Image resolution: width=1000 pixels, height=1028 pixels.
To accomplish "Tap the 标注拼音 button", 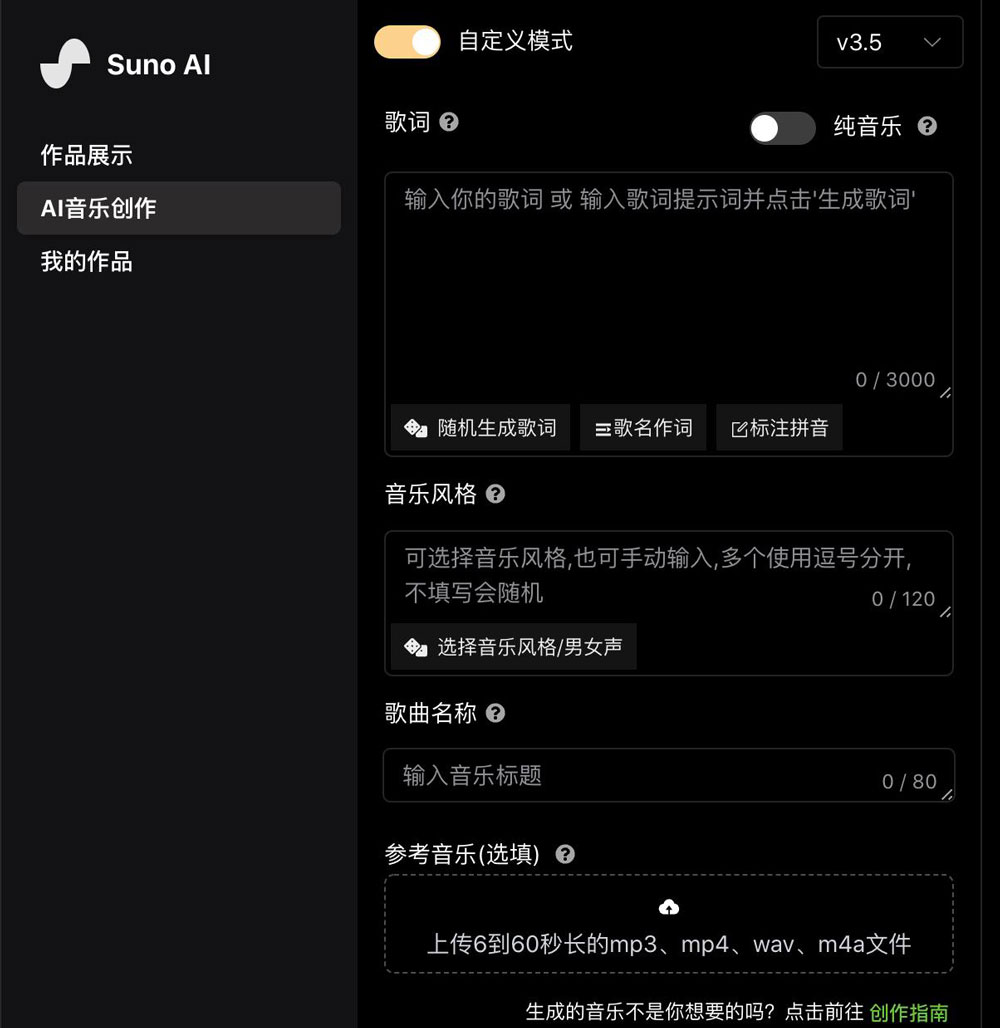I will (779, 428).
